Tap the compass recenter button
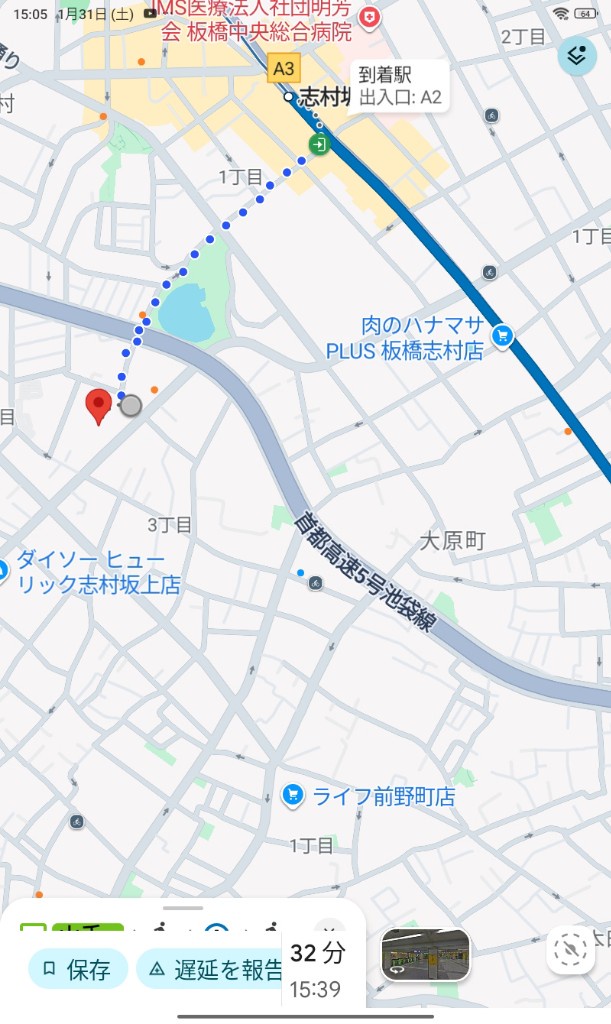 tap(570, 949)
